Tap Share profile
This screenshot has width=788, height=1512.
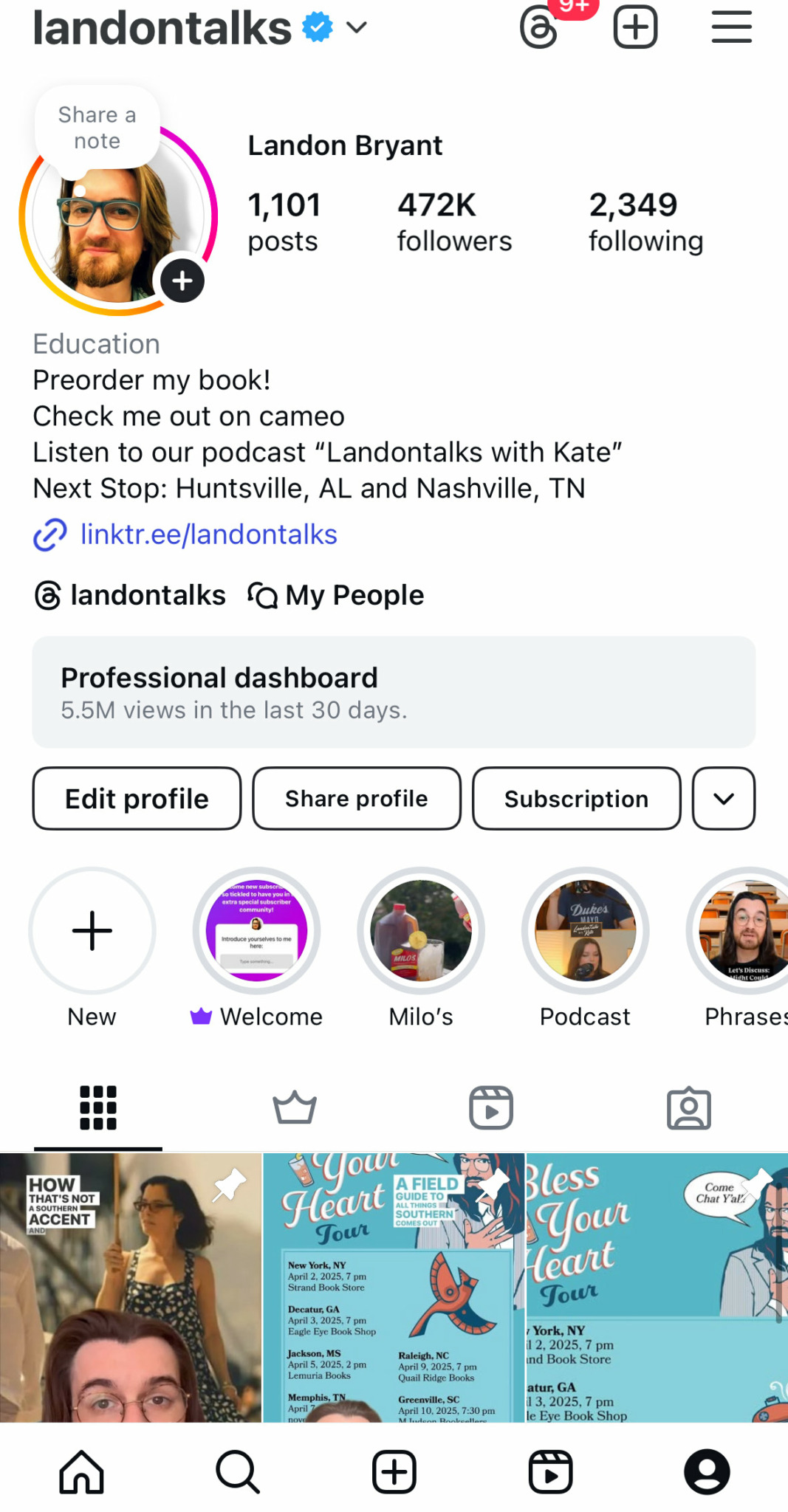pyautogui.click(x=357, y=799)
